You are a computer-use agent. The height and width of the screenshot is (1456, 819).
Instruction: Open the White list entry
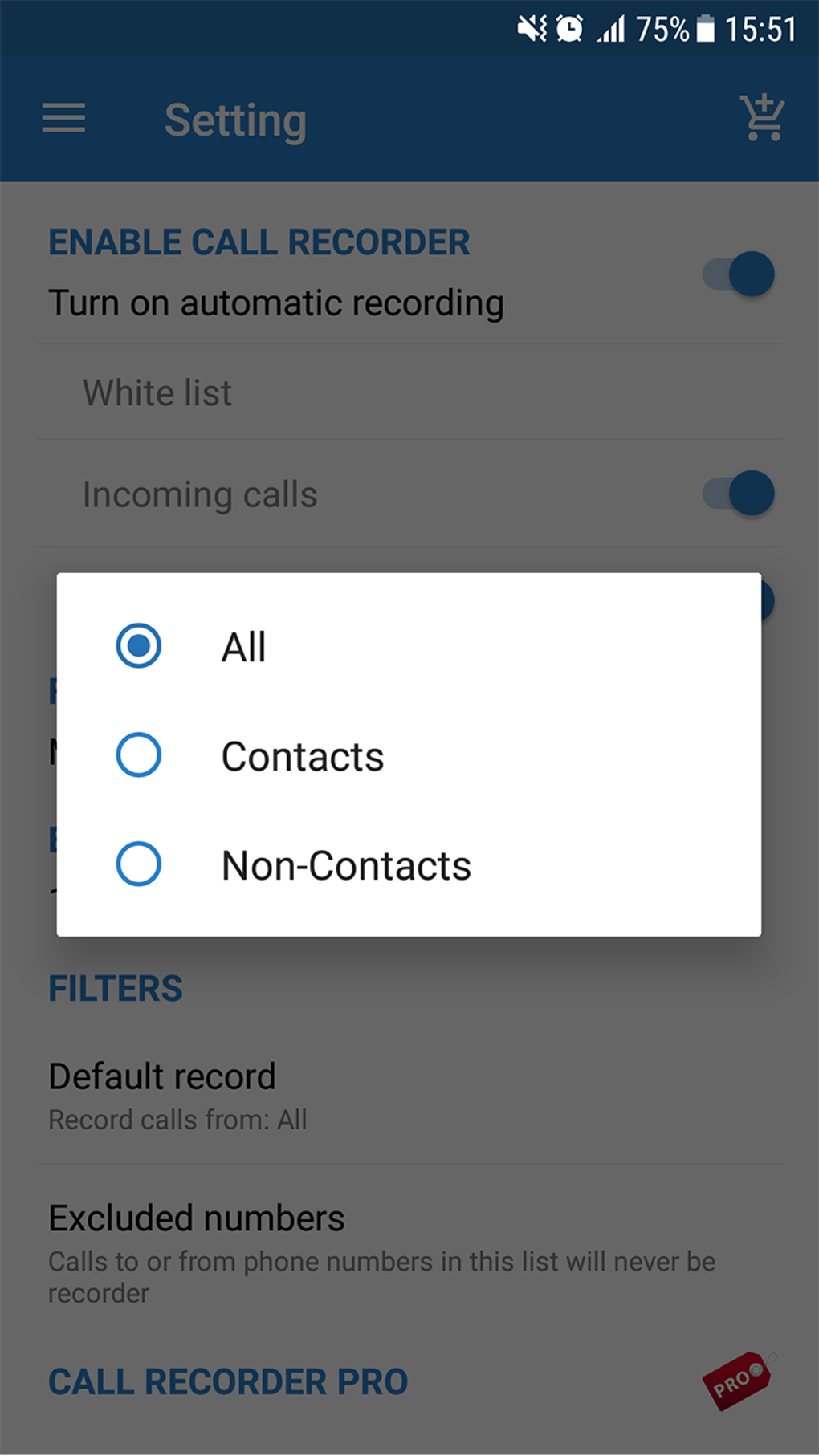pos(157,392)
